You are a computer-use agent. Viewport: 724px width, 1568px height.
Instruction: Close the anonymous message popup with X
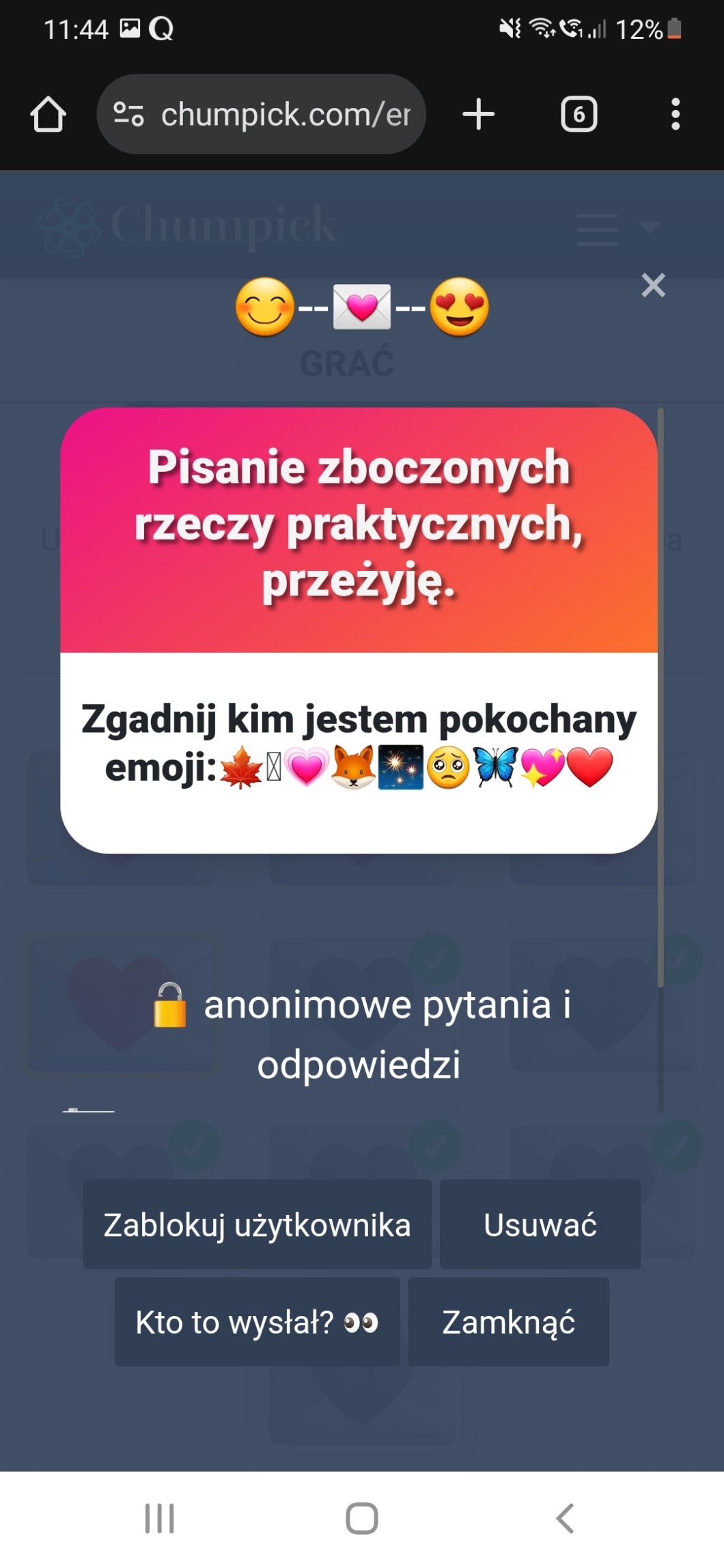653,285
